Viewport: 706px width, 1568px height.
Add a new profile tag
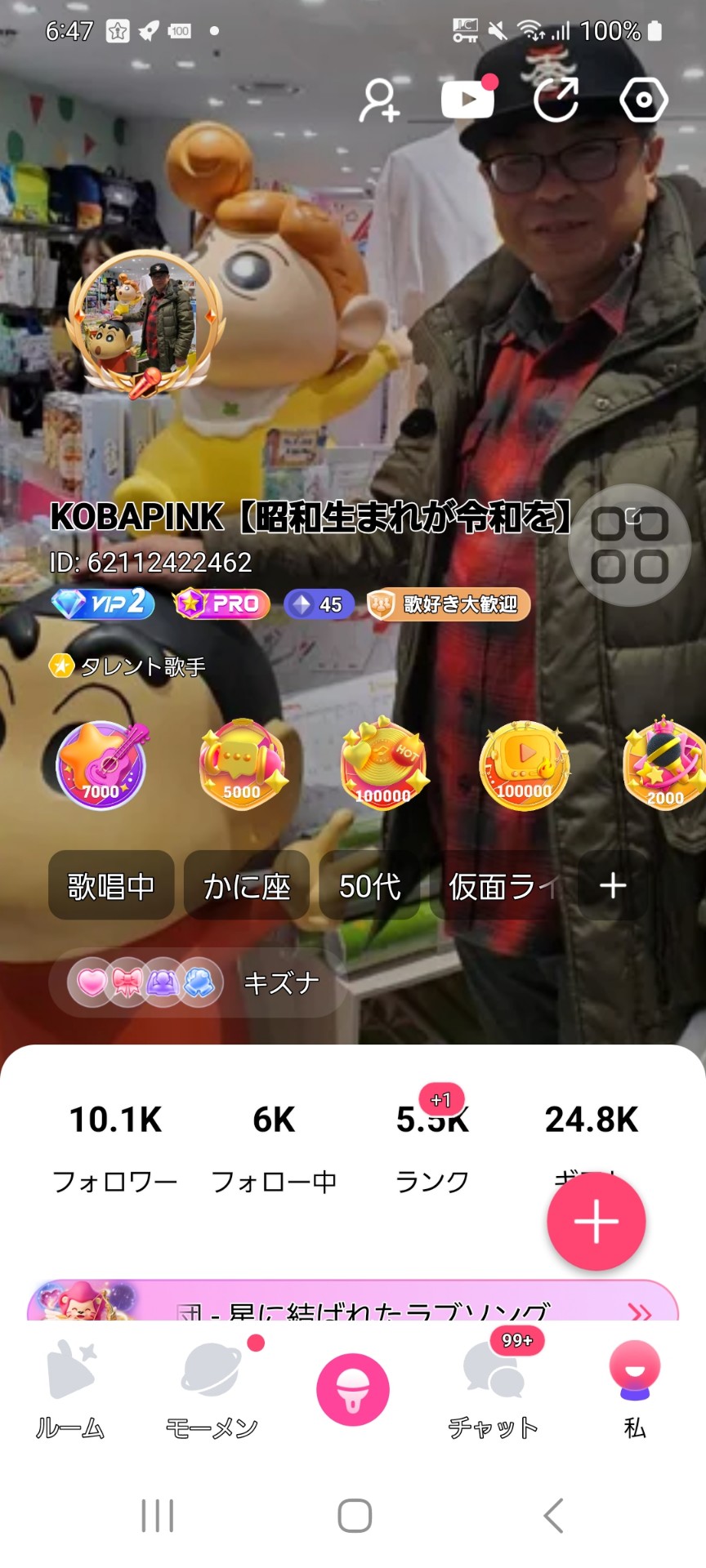point(613,886)
